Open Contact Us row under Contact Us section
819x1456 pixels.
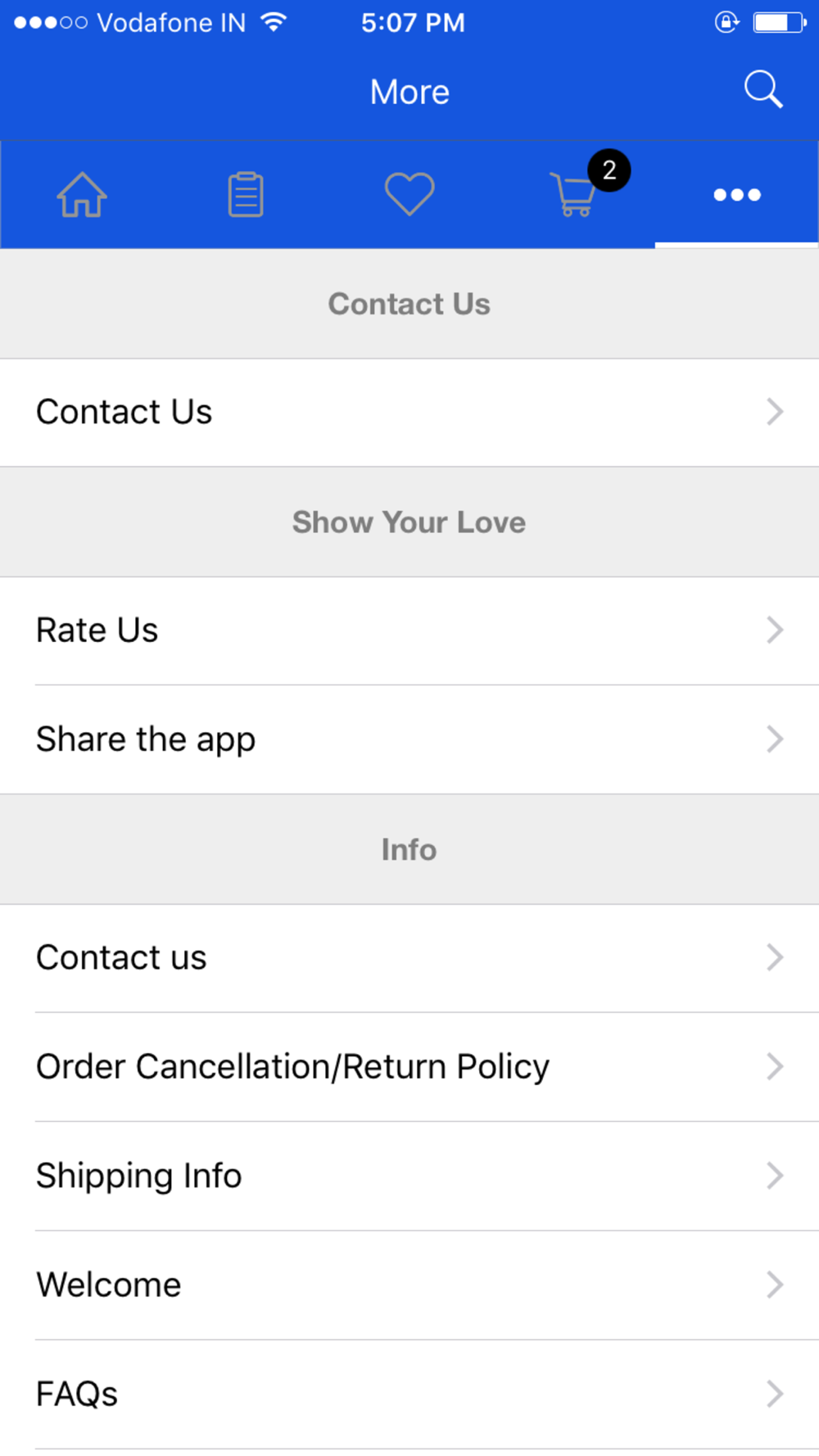coord(409,412)
